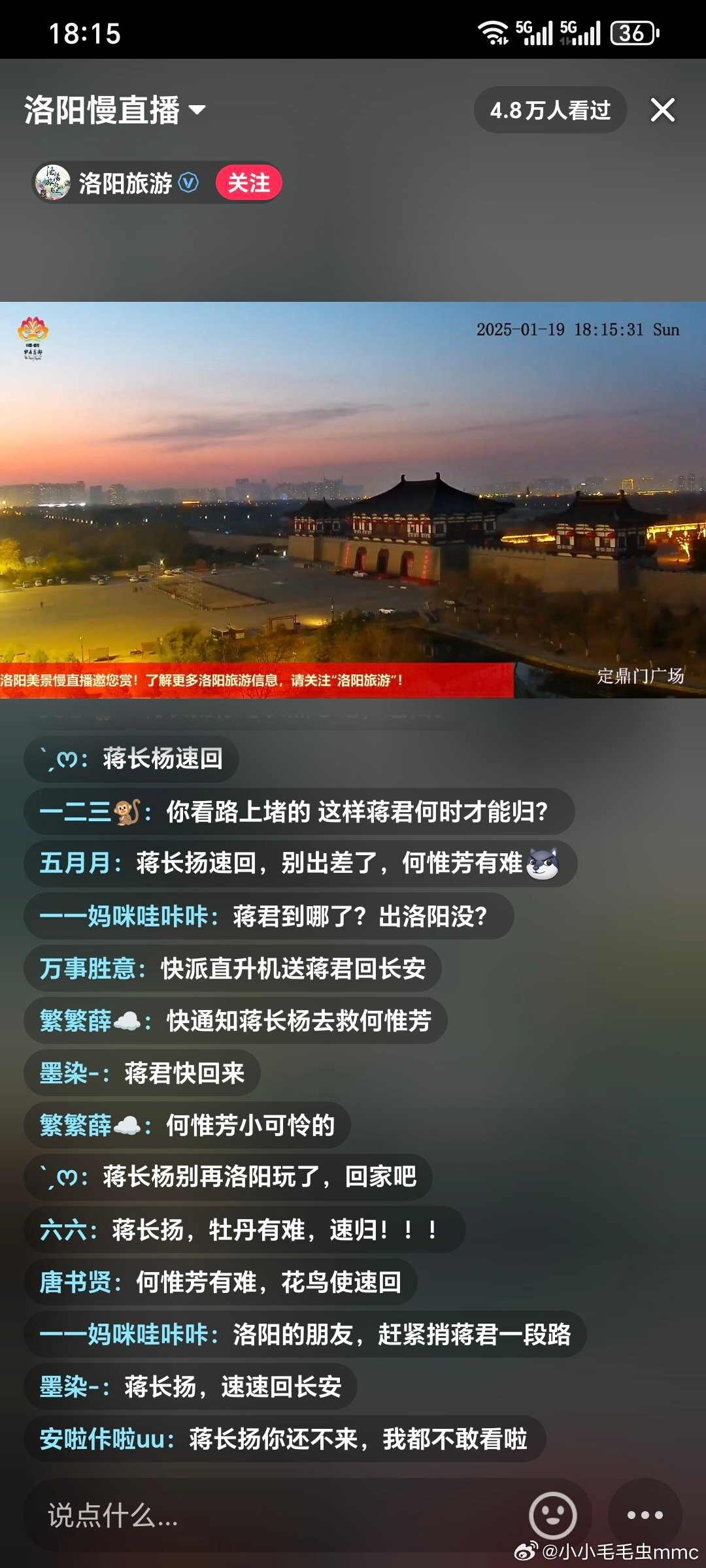The width and height of the screenshot is (706, 1568).
Task: Select 万事胜意's helicopter comment
Action: tap(232, 968)
